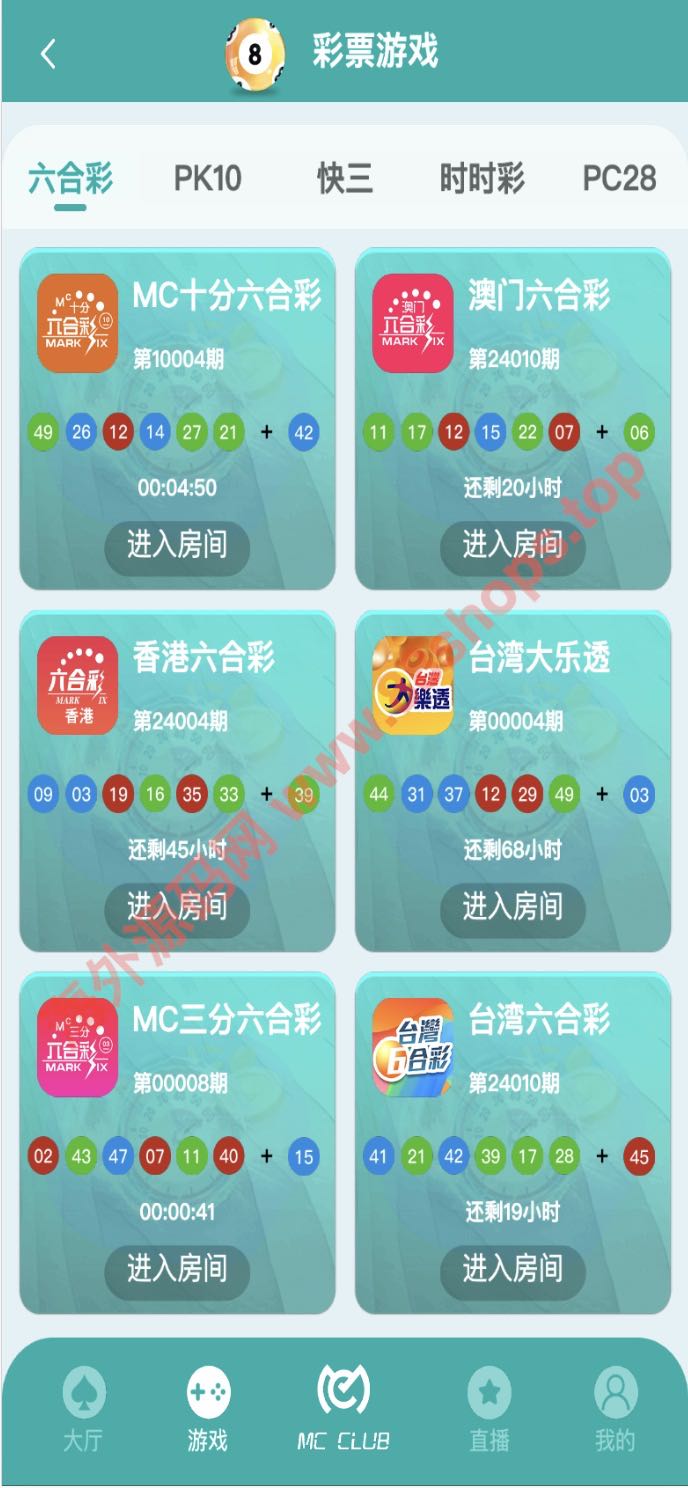Select the 快三 tab
This screenshot has width=688, height=1488.
pos(345,178)
